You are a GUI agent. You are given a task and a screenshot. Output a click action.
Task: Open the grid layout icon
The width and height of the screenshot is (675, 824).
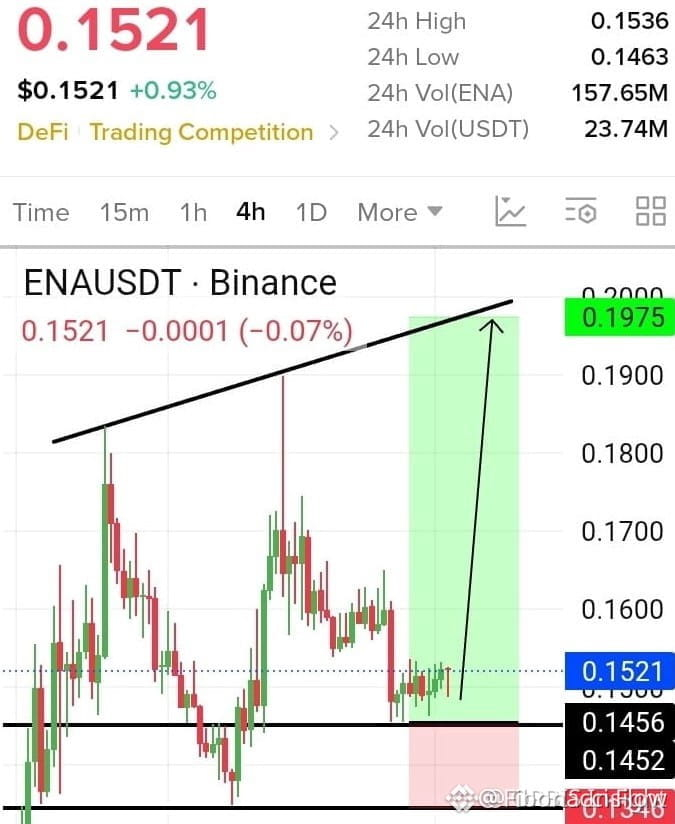coord(651,211)
